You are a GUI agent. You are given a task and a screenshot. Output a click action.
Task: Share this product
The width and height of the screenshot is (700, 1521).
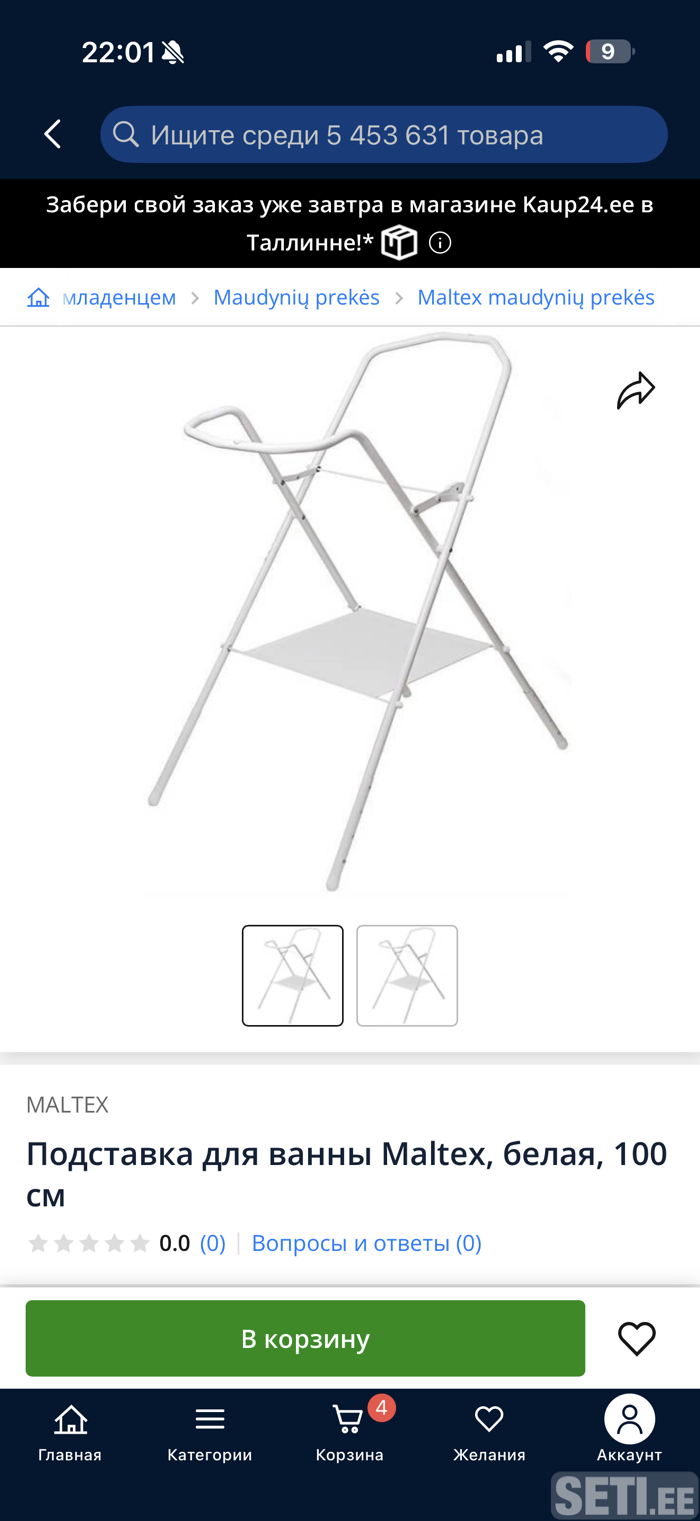coord(635,391)
